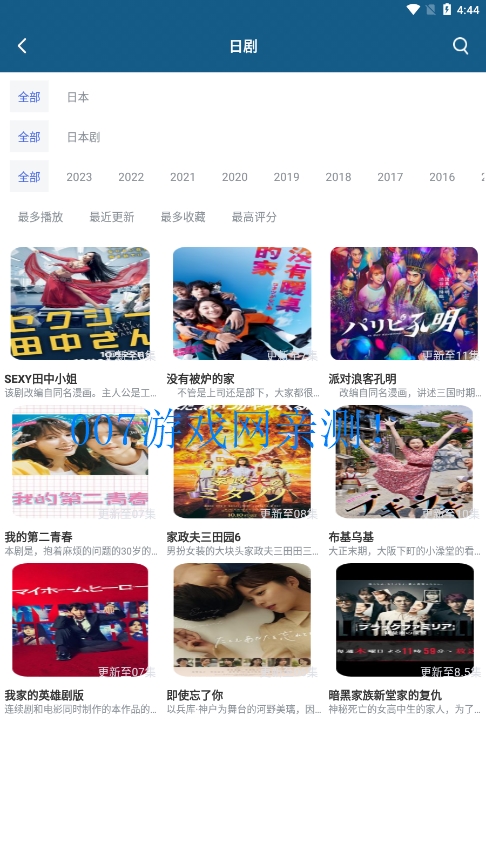
Task: Open 派对浪客孔明 drama card
Action: [404, 322]
